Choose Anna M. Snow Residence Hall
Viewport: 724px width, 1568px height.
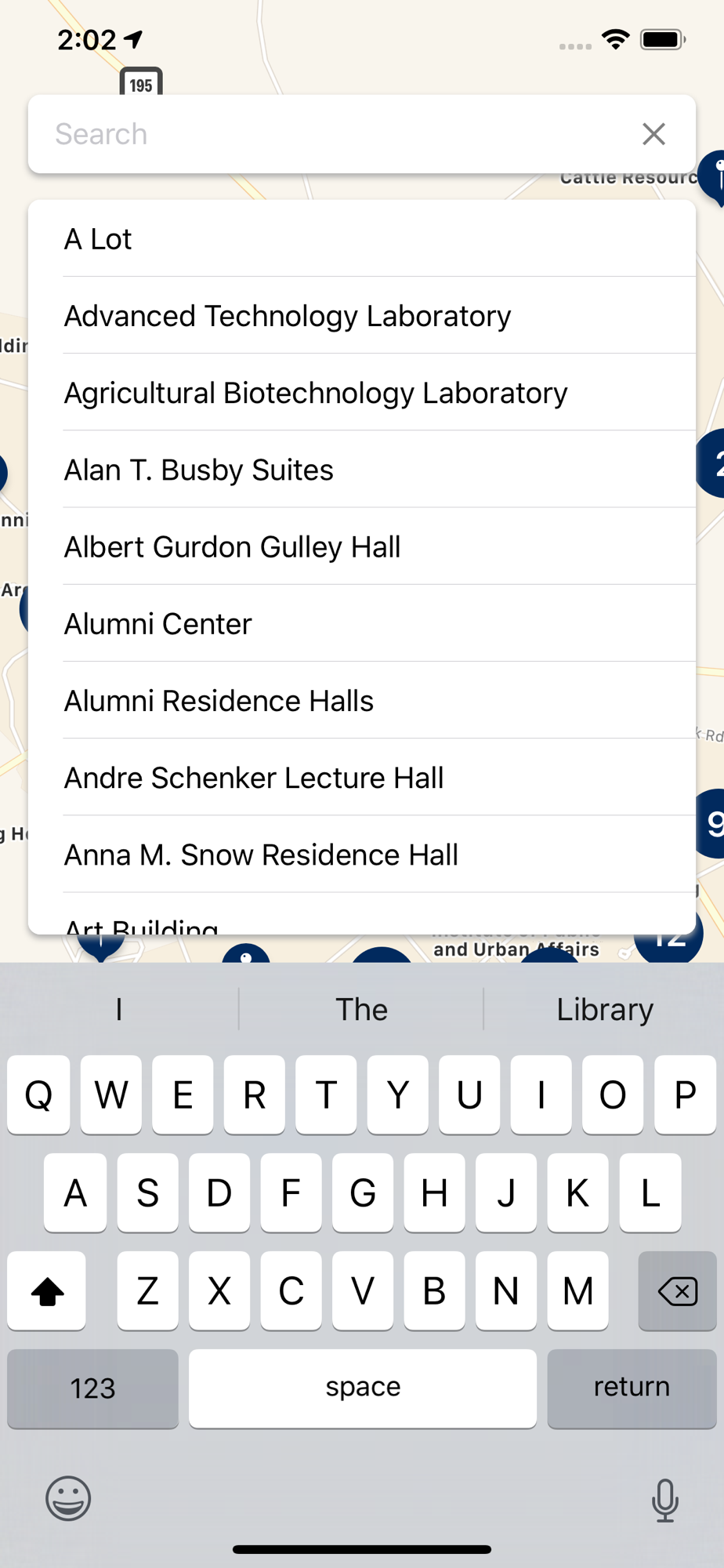[362, 854]
